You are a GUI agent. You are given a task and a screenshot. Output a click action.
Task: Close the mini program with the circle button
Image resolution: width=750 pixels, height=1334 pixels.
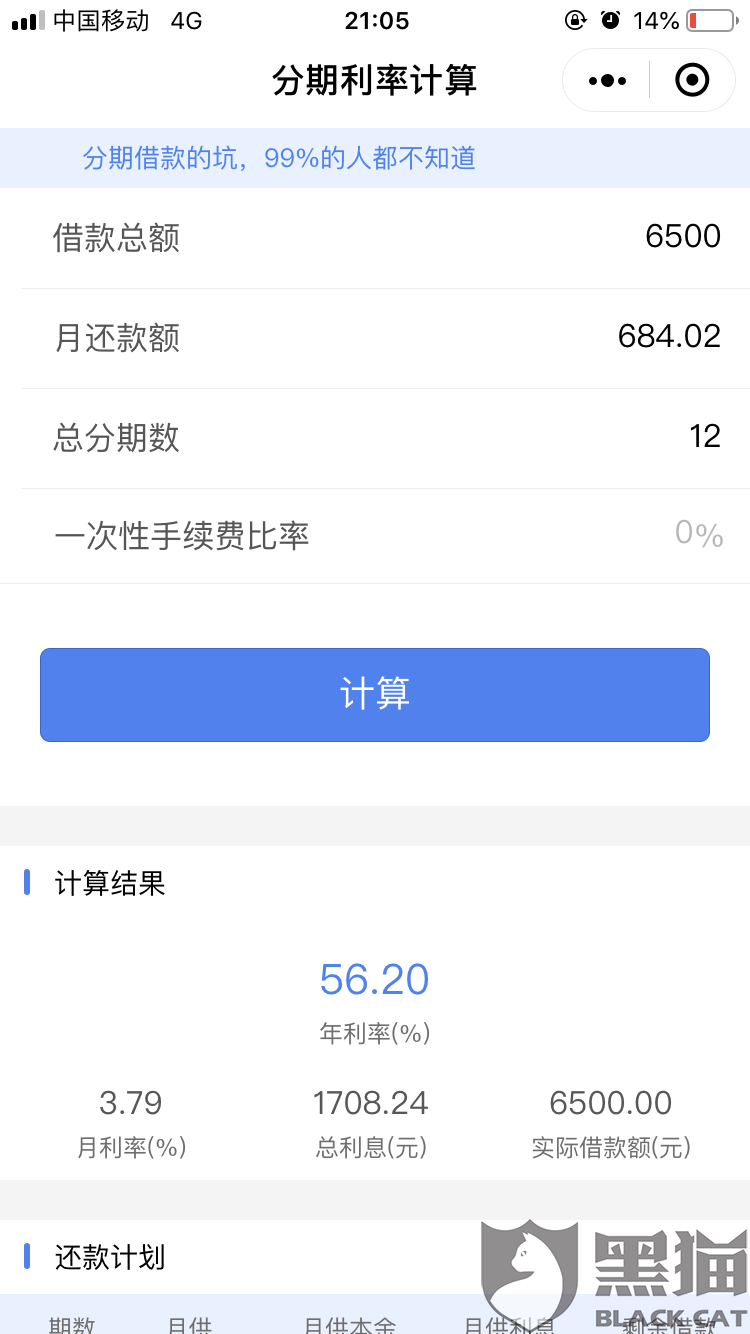pos(692,80)
